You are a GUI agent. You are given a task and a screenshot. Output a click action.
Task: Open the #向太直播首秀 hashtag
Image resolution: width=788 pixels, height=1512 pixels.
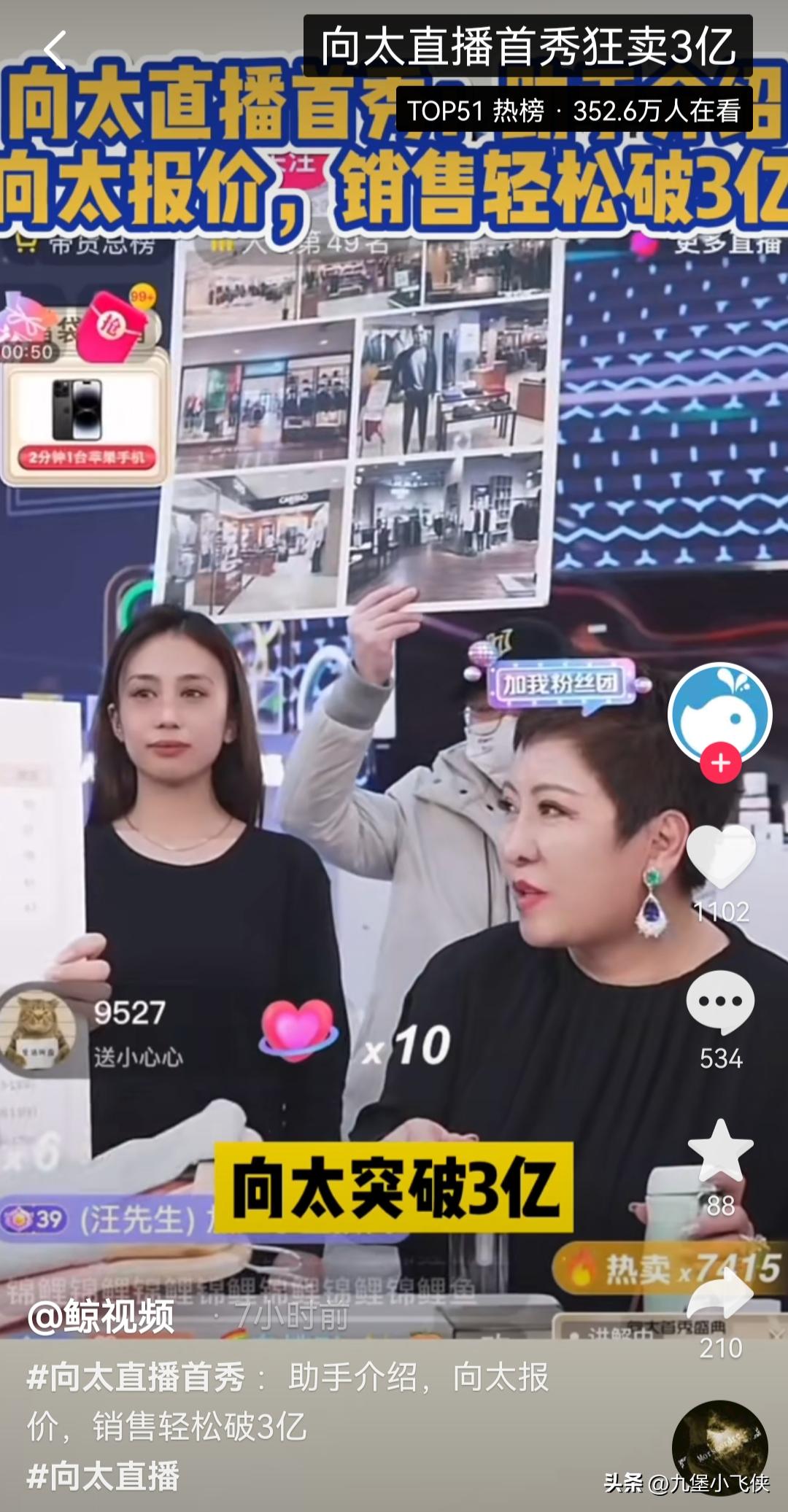pyautogui.click(x=136, y=1378)
